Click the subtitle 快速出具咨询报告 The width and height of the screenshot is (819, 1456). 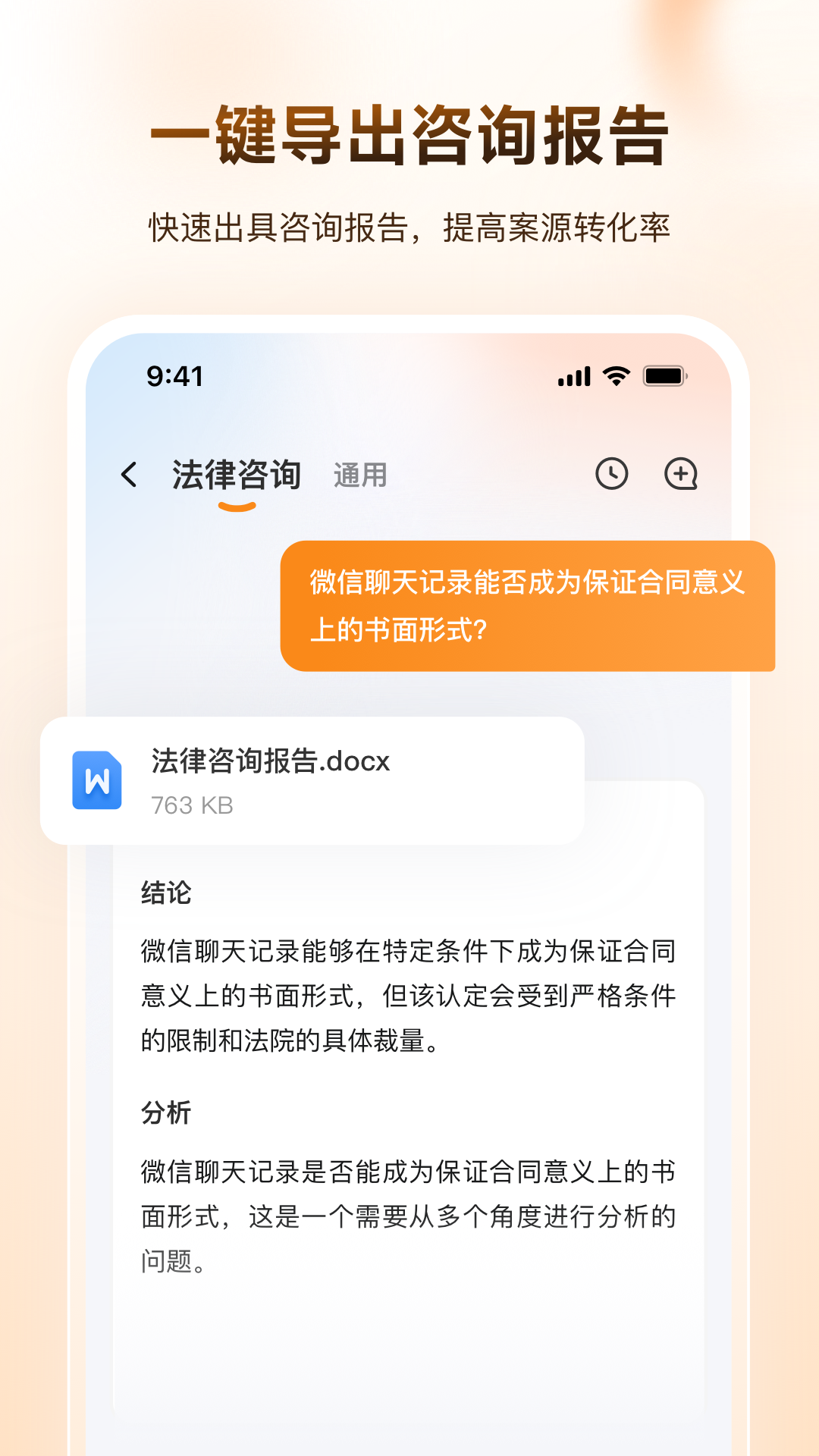[409, 225]
